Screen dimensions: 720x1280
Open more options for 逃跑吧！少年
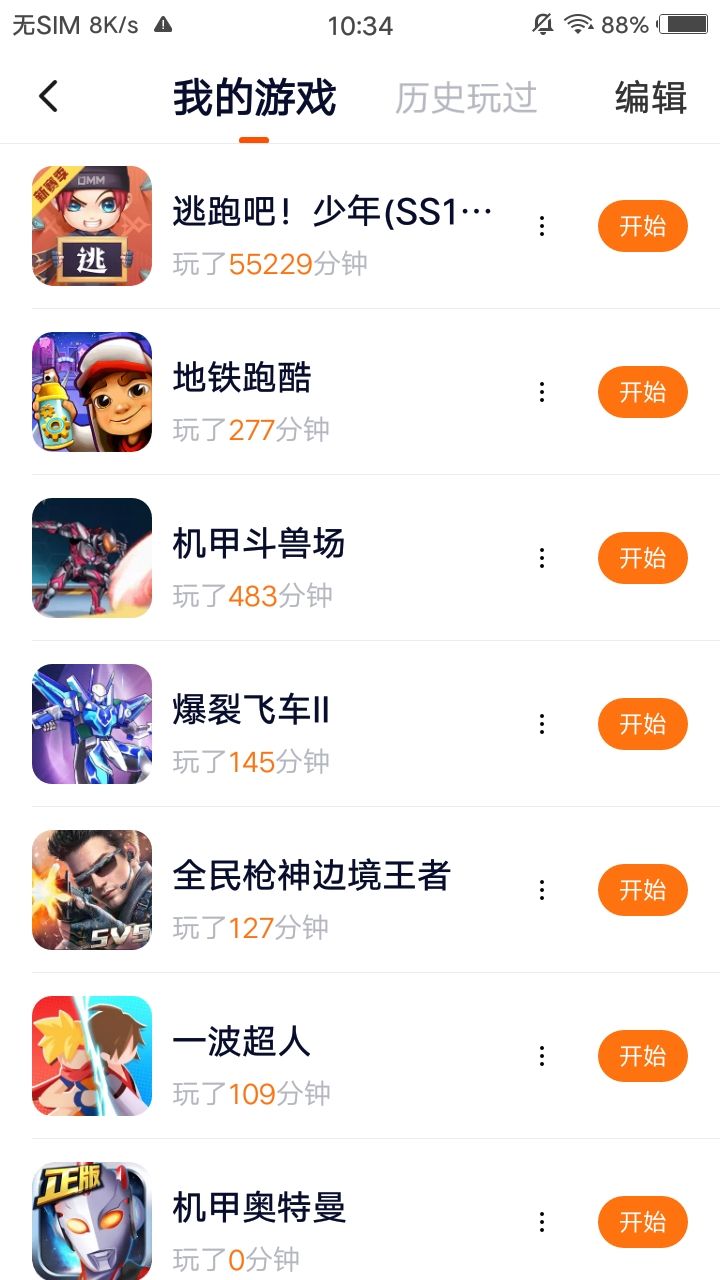(542, 226)
